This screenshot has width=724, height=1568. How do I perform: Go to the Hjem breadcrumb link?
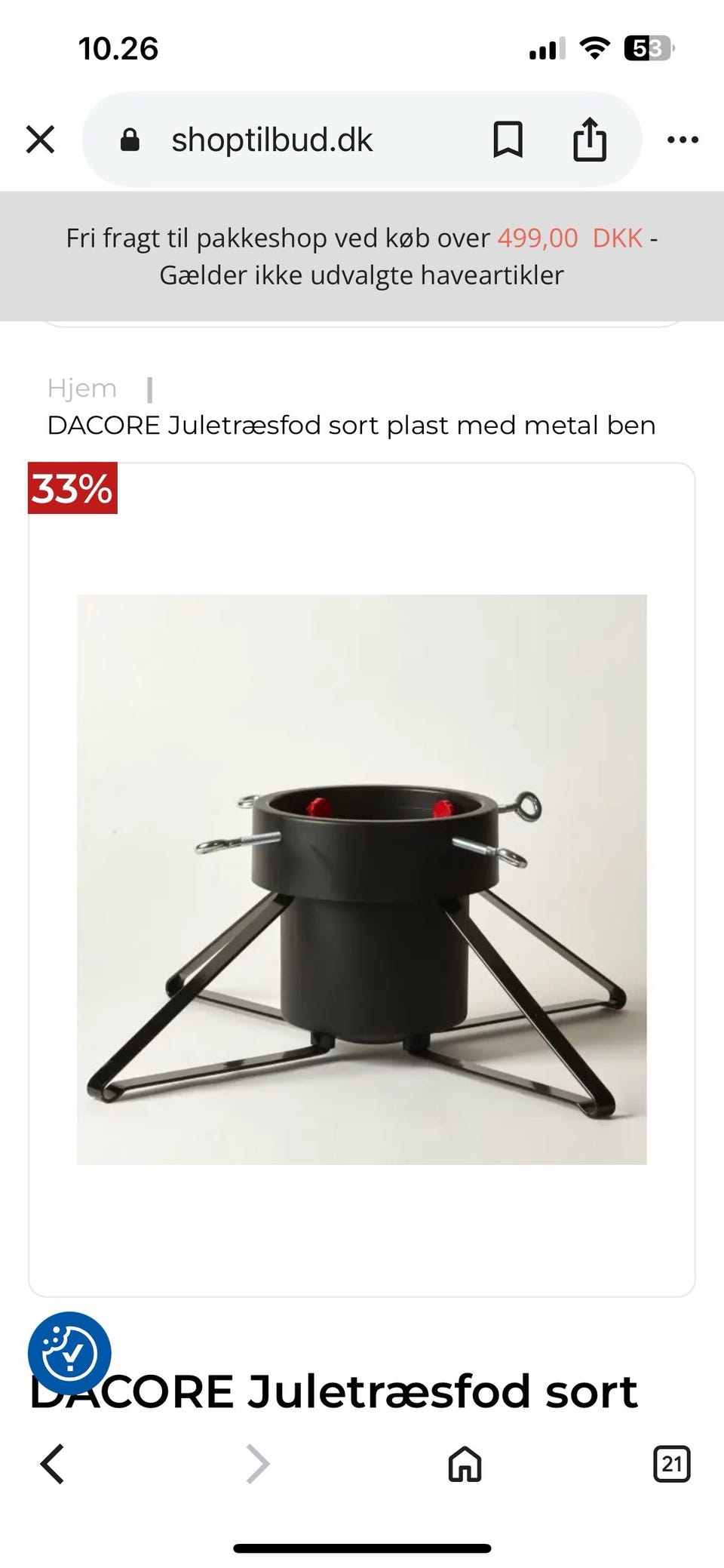coord(81,388)
